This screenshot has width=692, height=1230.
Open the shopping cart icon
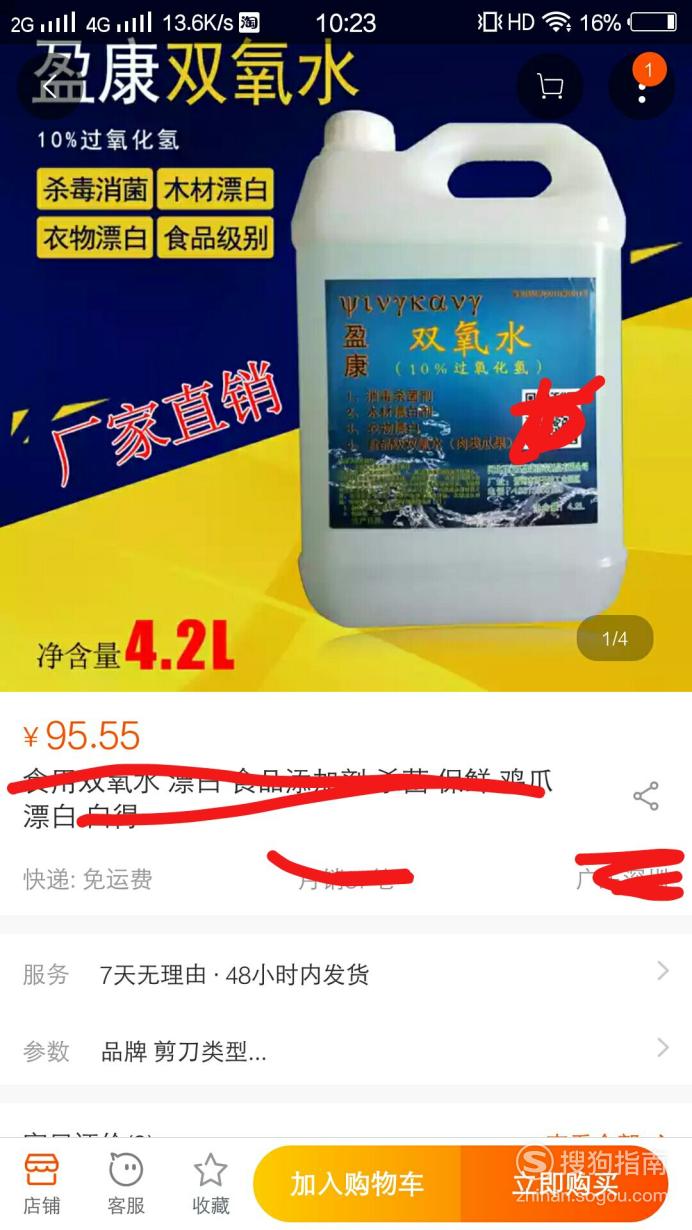pos(549,87)
